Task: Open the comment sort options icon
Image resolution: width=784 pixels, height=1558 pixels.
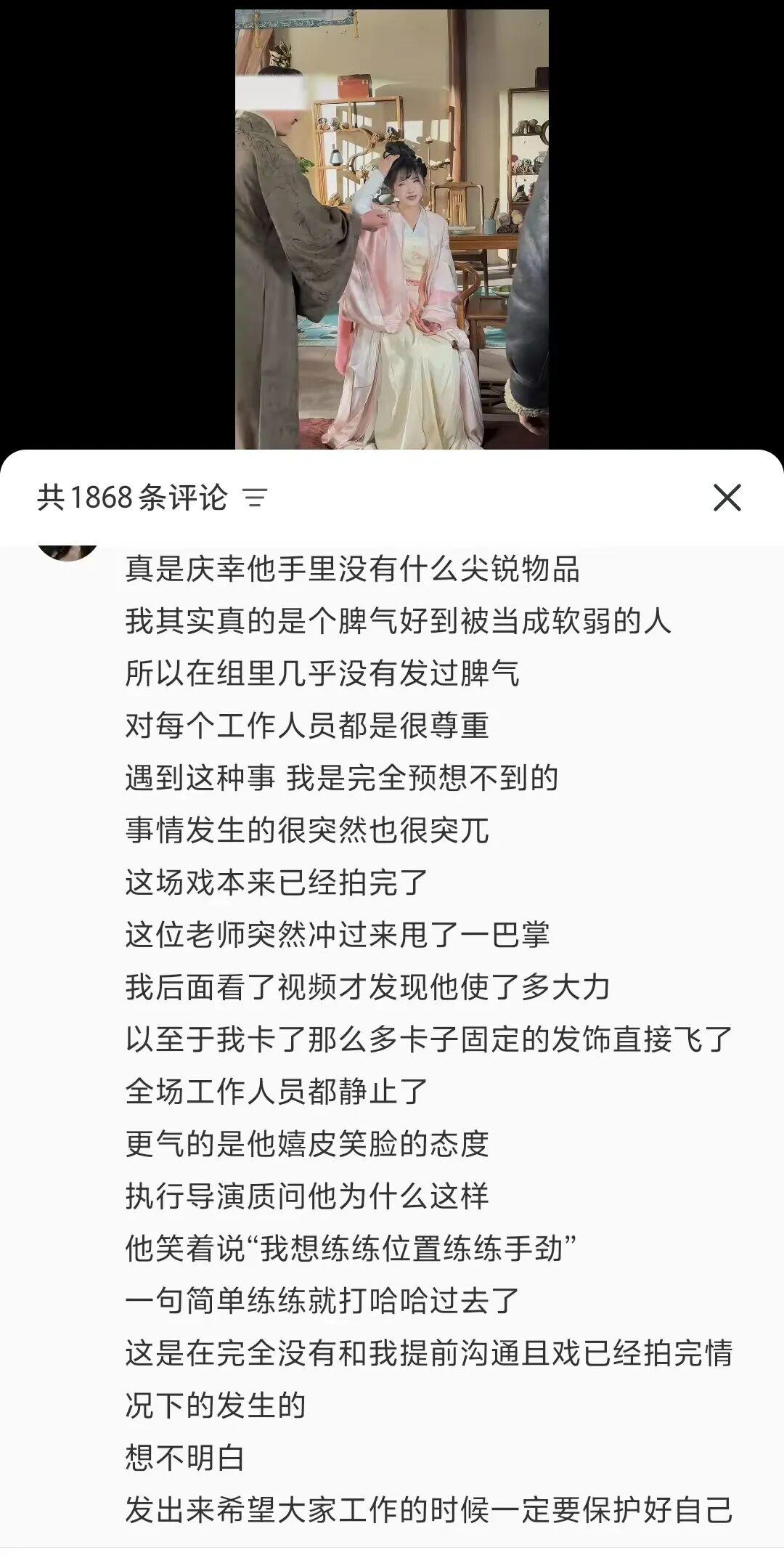Action: tap(255, 498)
